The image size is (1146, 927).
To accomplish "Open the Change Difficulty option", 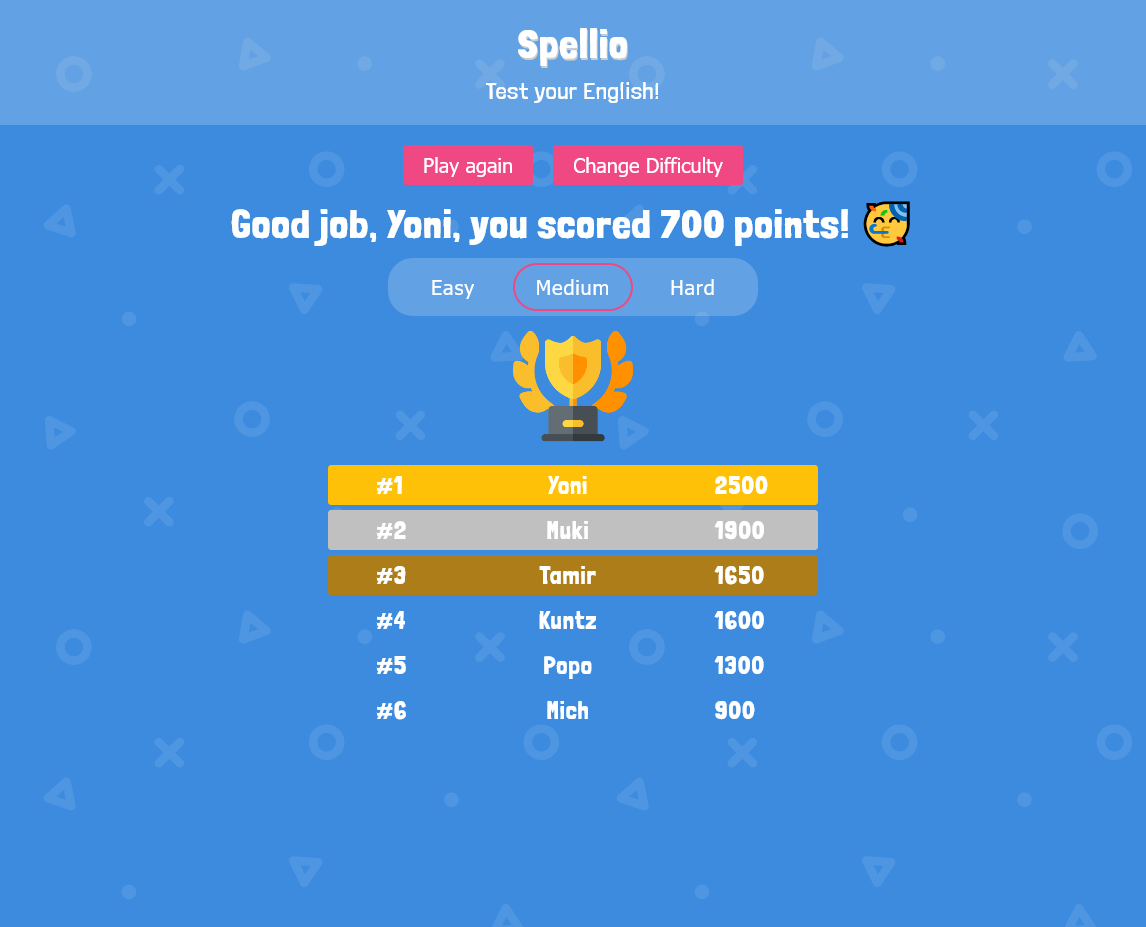I will tap(647, 166).
